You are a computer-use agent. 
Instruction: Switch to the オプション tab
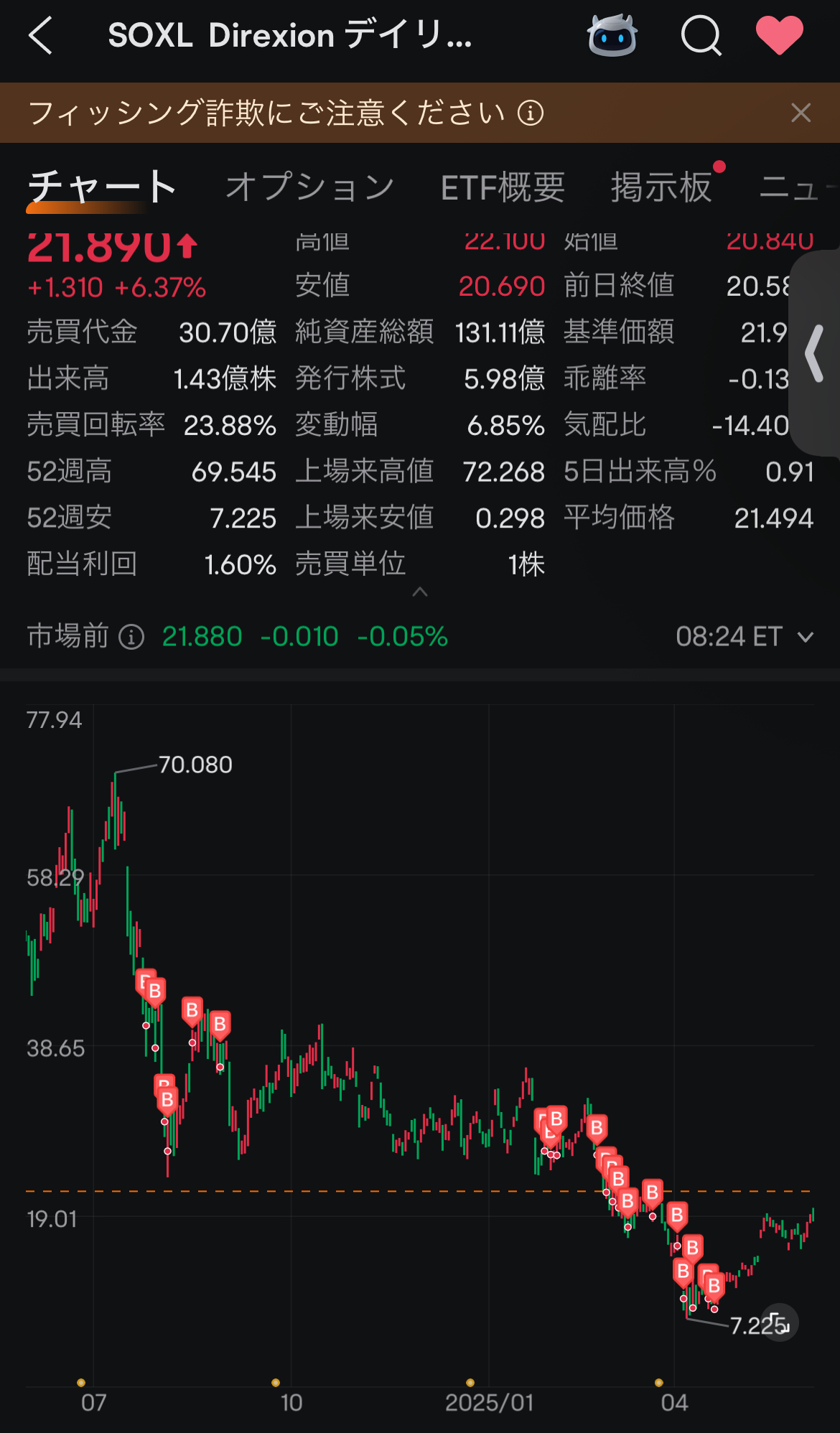click(309, 187)
